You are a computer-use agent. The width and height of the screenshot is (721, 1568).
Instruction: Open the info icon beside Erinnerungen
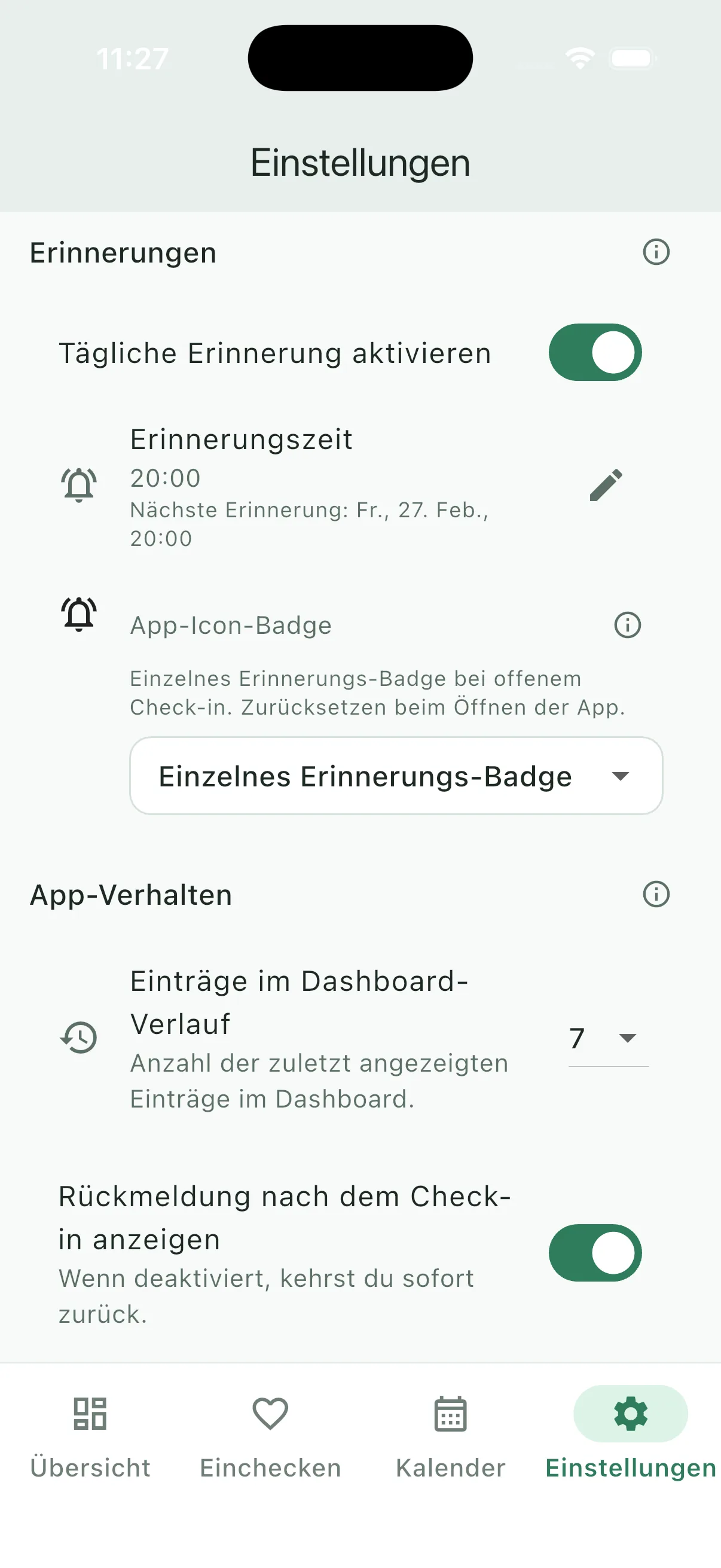coord(656,251)
